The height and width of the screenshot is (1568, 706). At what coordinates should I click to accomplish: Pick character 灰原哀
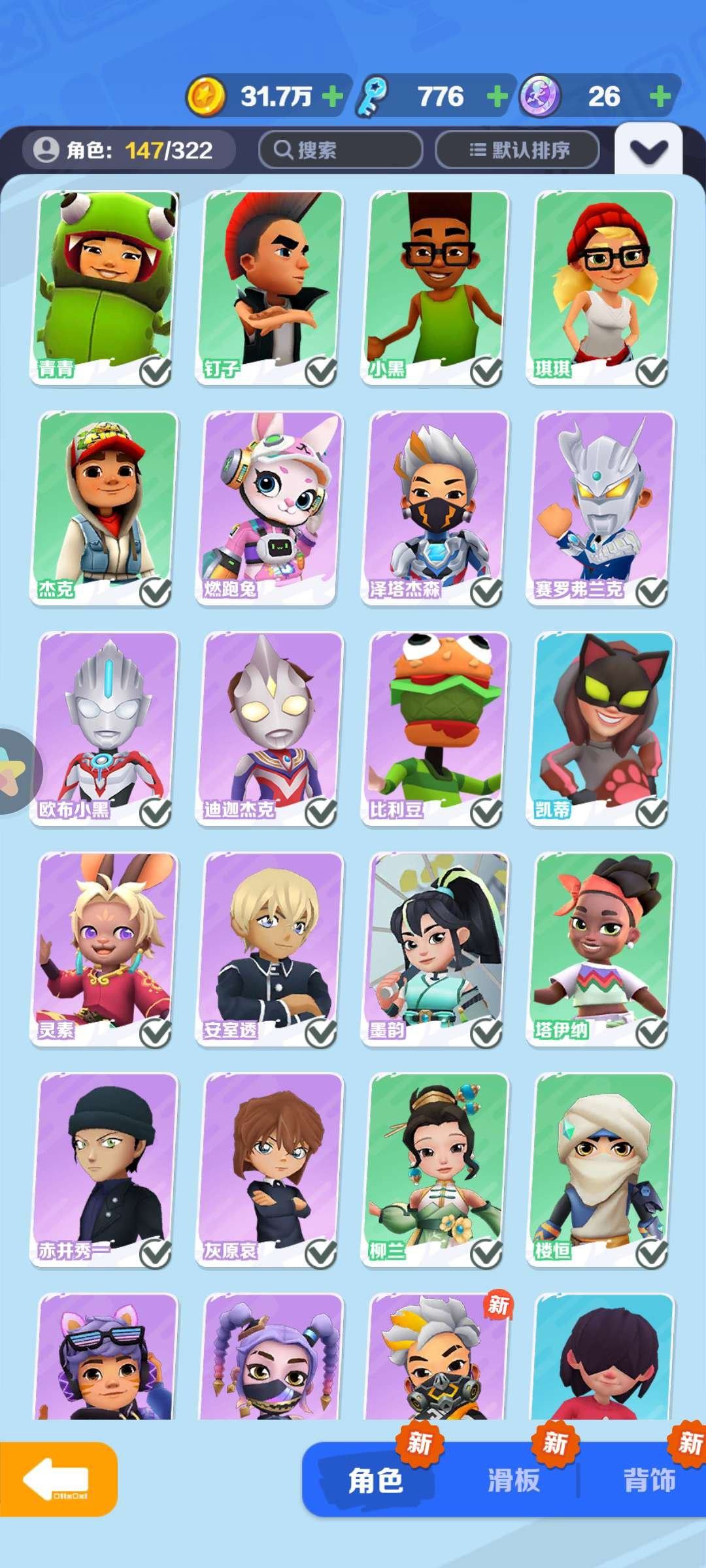(269, 1169)
